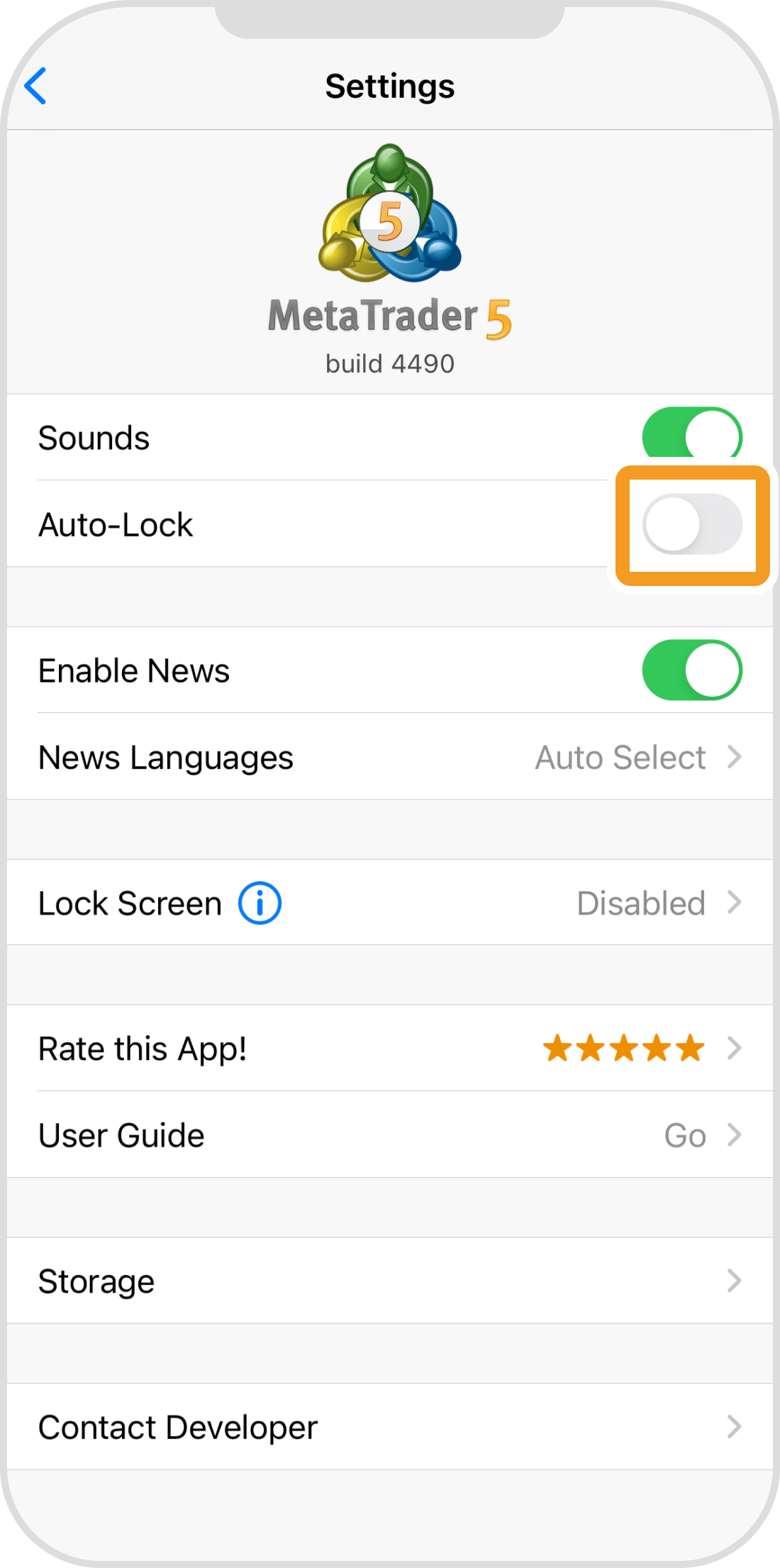Turn off the Sounds switch
The height and width of the screenshot is (1568, 780).
pyautogui.click(x=691, y=436)
